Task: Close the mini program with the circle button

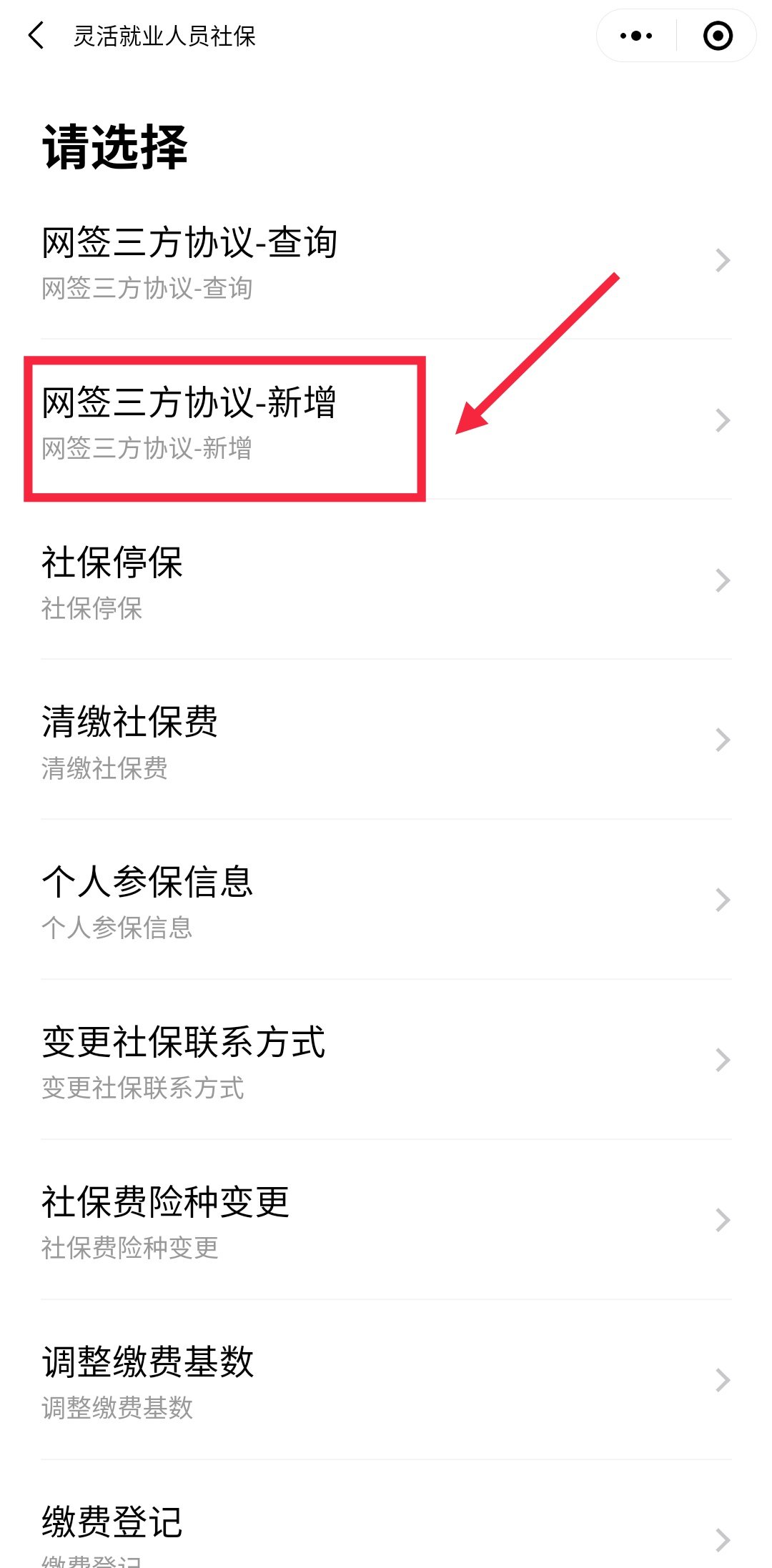Action: (718, 36)
